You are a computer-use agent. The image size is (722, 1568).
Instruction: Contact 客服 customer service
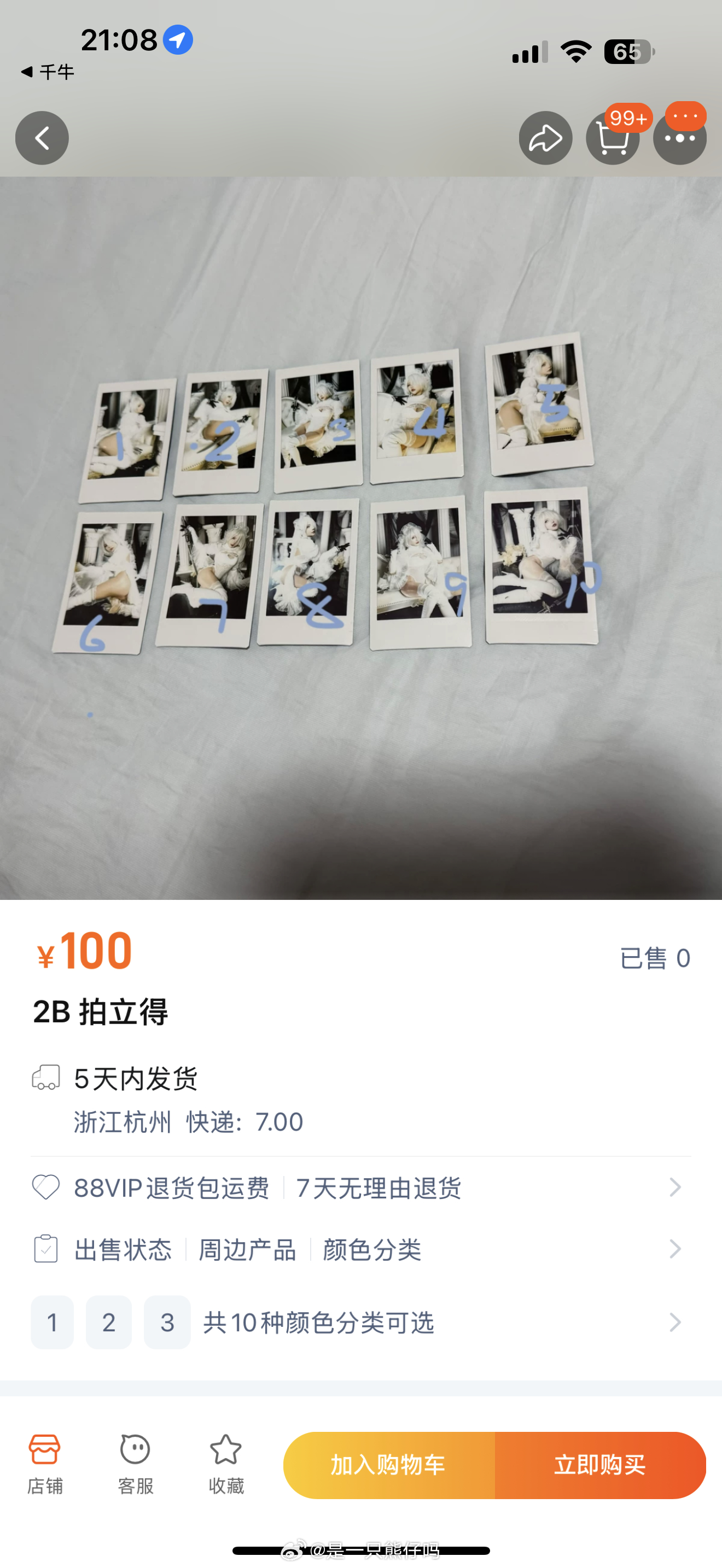point(135,1465)
